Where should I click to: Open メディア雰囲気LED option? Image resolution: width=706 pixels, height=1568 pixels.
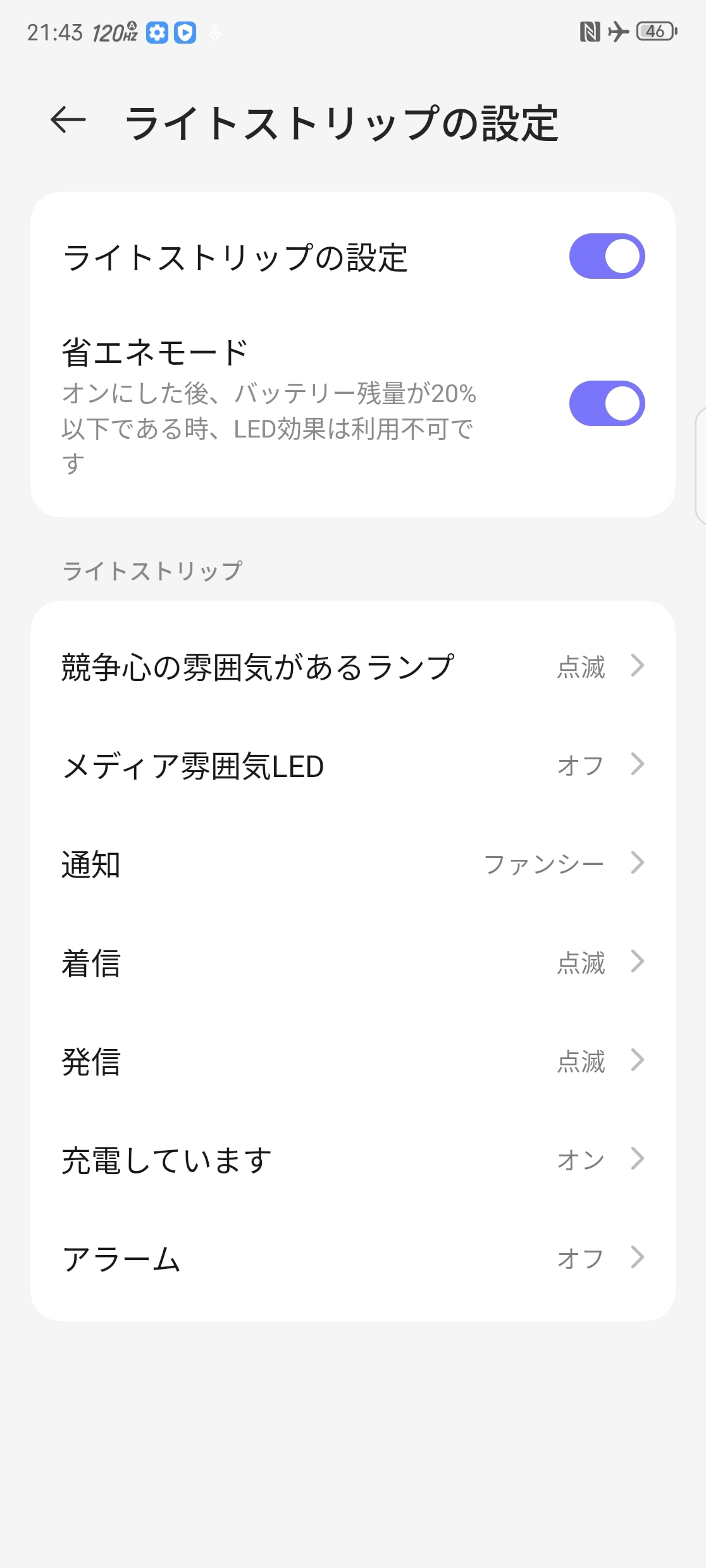[352, 766]
